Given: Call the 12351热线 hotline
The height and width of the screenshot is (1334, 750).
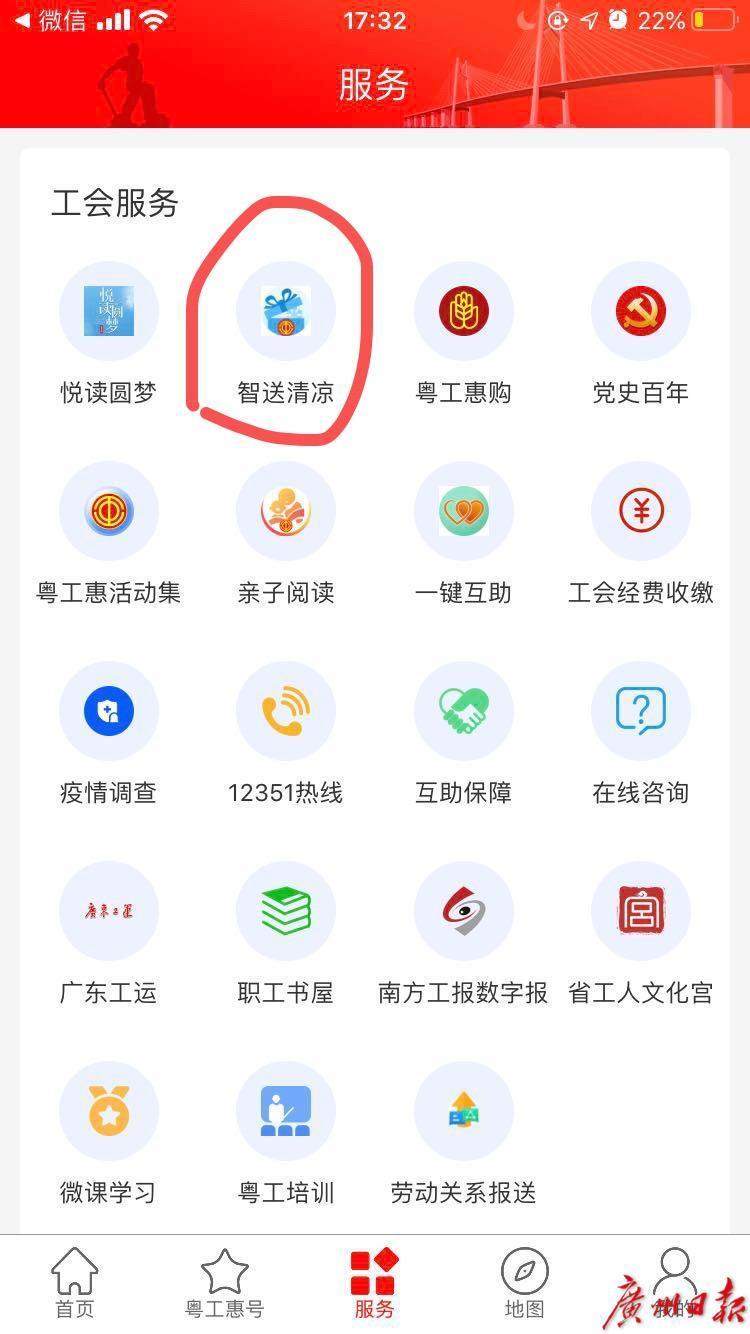Looking at the screenshot, I should click(286, 711).
